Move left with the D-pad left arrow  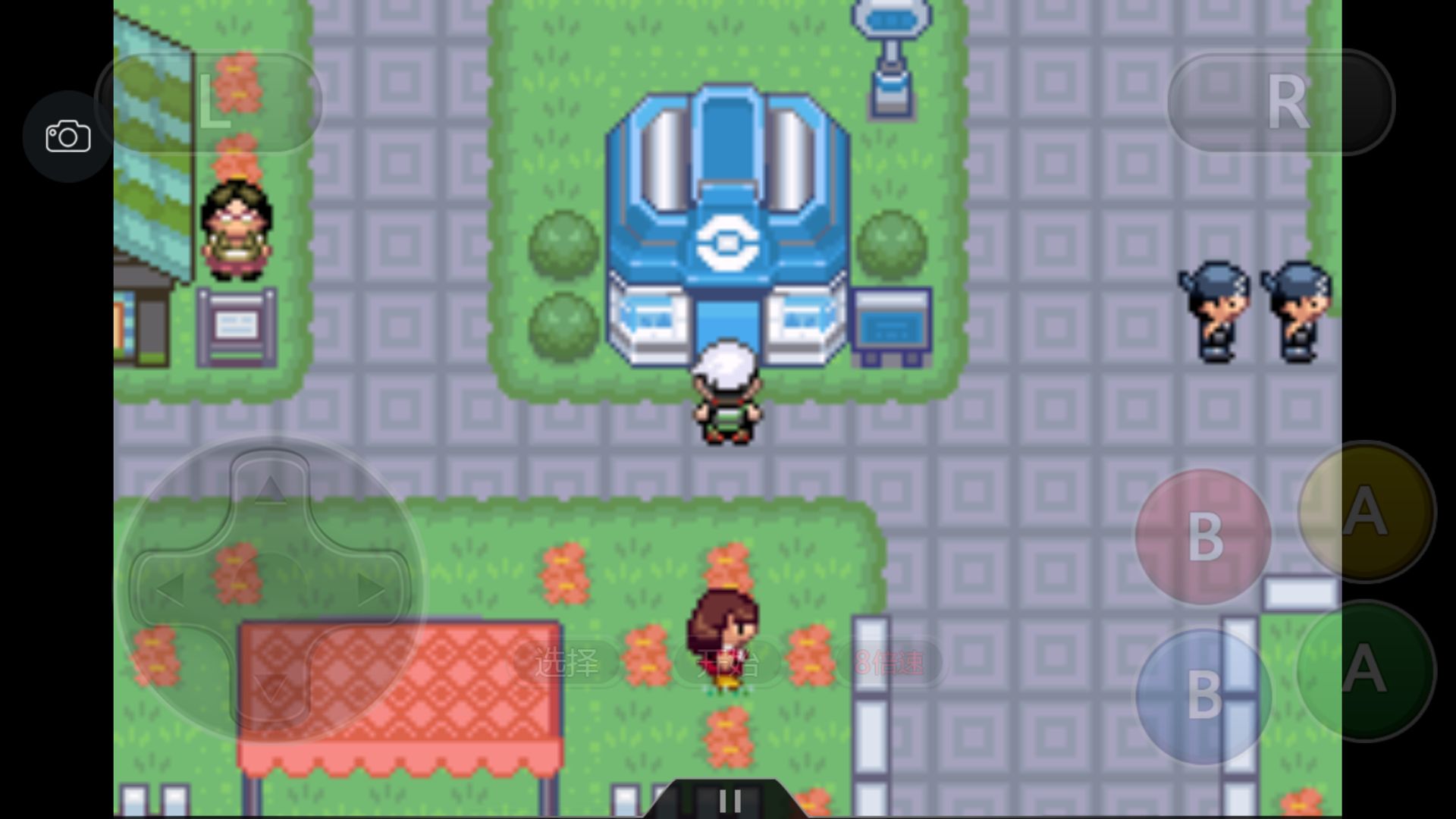[x=171, y=588]
